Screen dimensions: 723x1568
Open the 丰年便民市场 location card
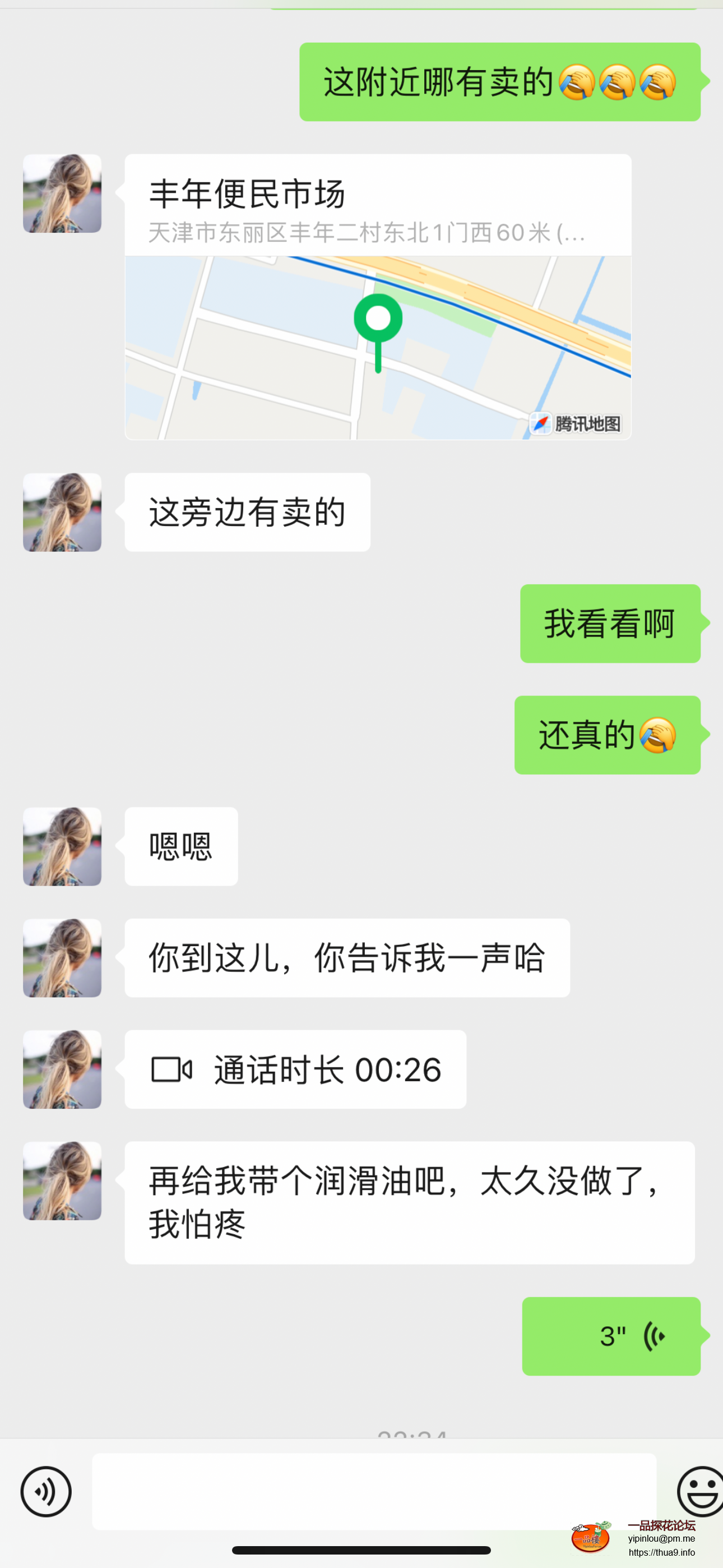coord(377,297)
